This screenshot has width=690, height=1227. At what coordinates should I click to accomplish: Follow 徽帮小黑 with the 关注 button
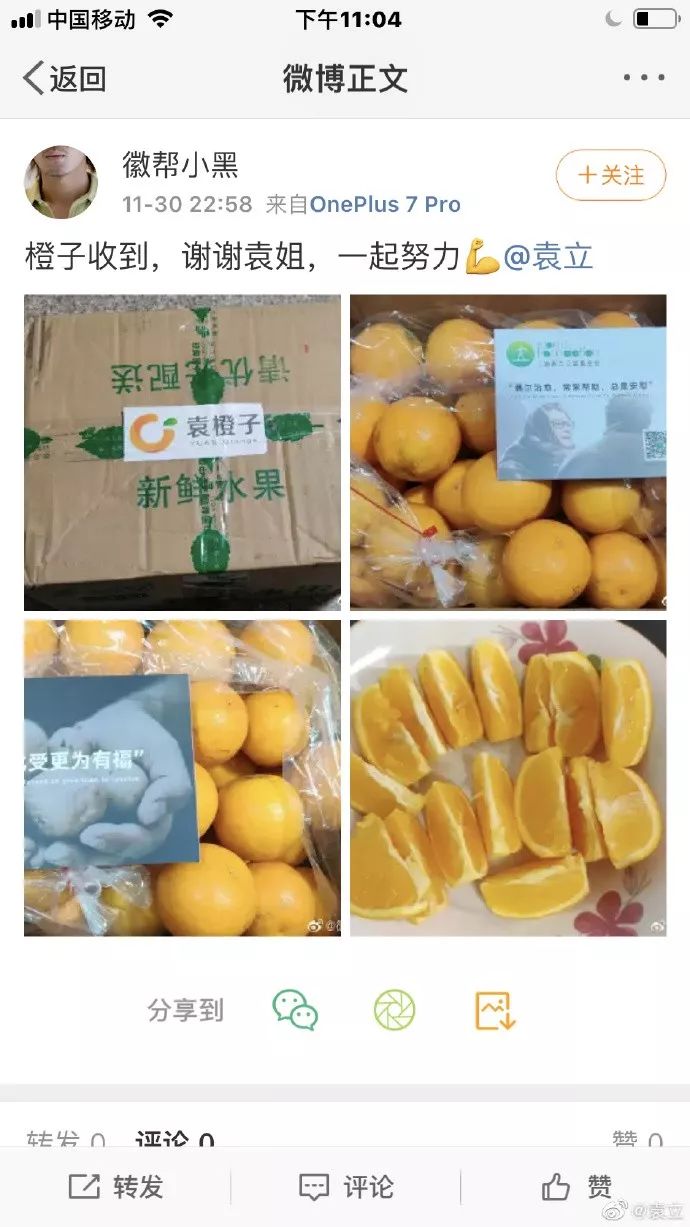tap(610, 176)
